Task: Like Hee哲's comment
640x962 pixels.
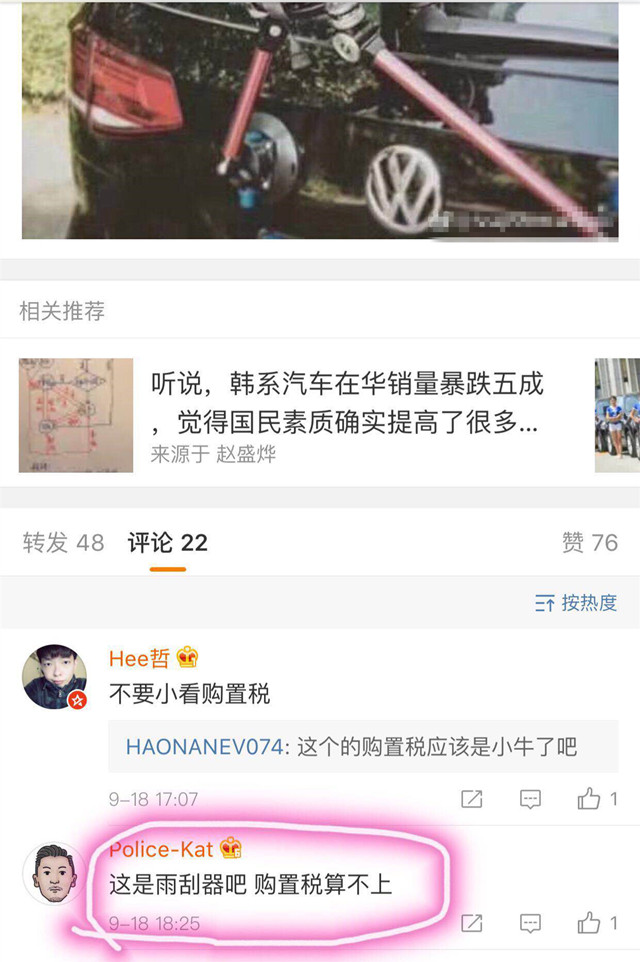Action: pos(597,799)
